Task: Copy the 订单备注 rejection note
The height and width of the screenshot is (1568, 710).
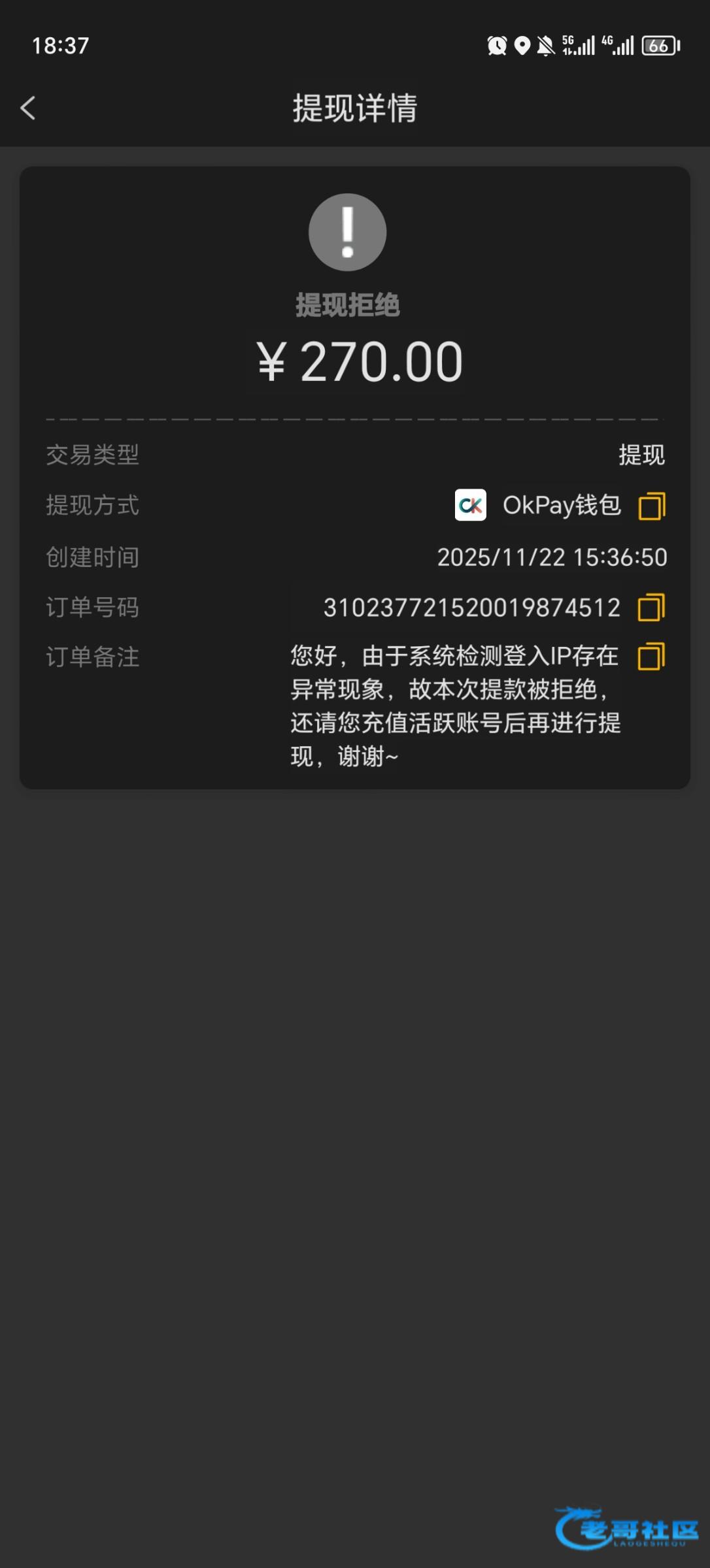Action: point(651,657)
